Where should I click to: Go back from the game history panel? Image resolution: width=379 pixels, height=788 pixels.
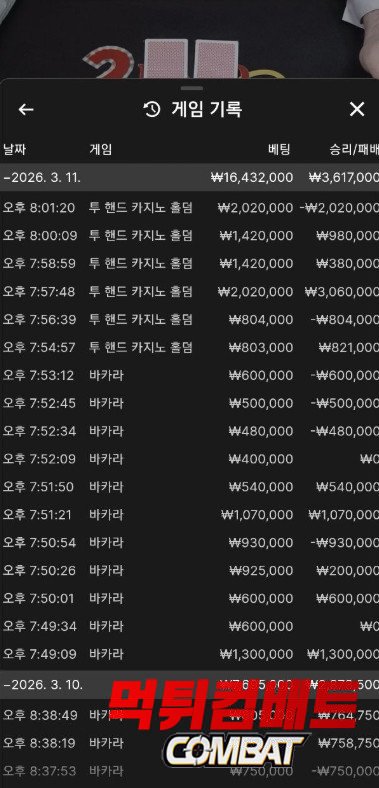pyautogui.click(x=26, y=109)
